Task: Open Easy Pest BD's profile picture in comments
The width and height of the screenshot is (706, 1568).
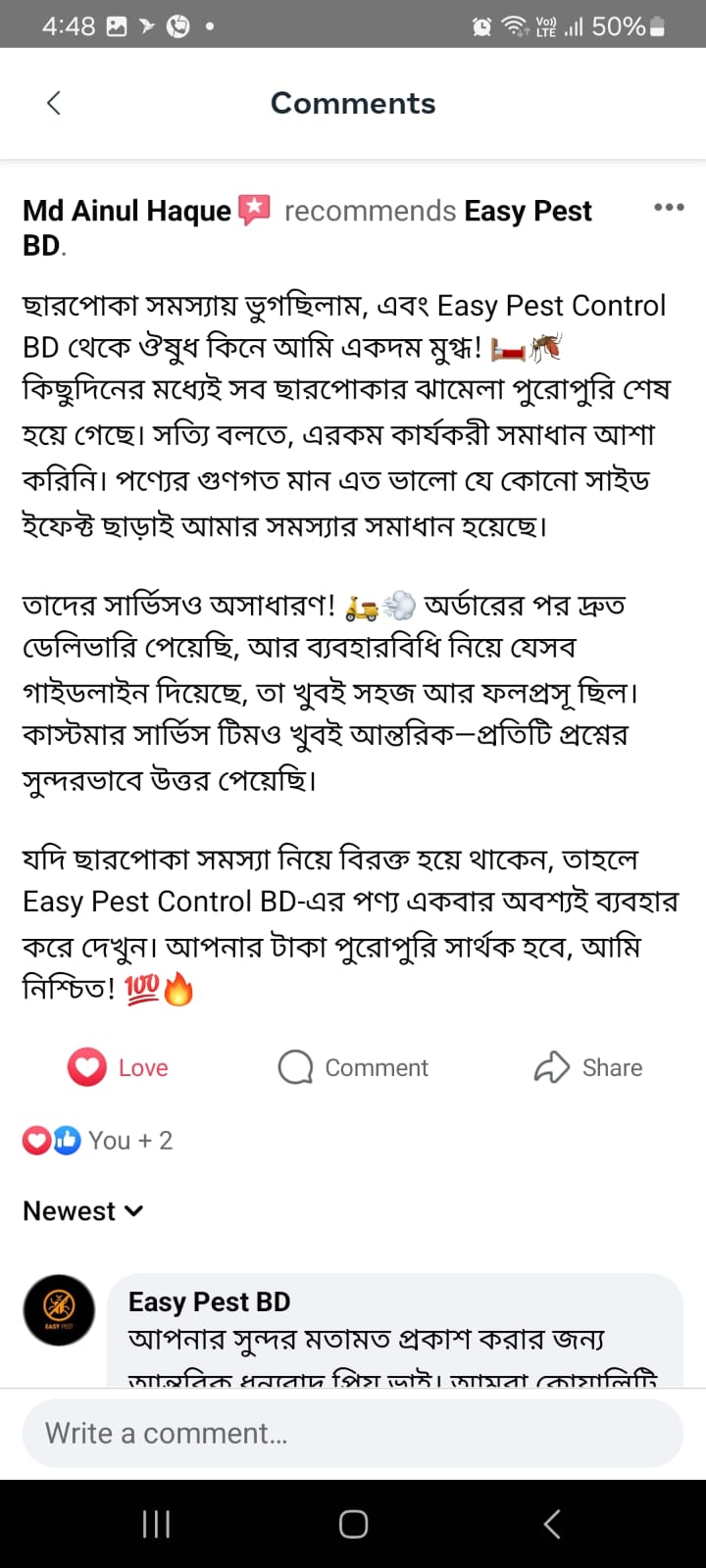Action: (x=59, y=1310)
